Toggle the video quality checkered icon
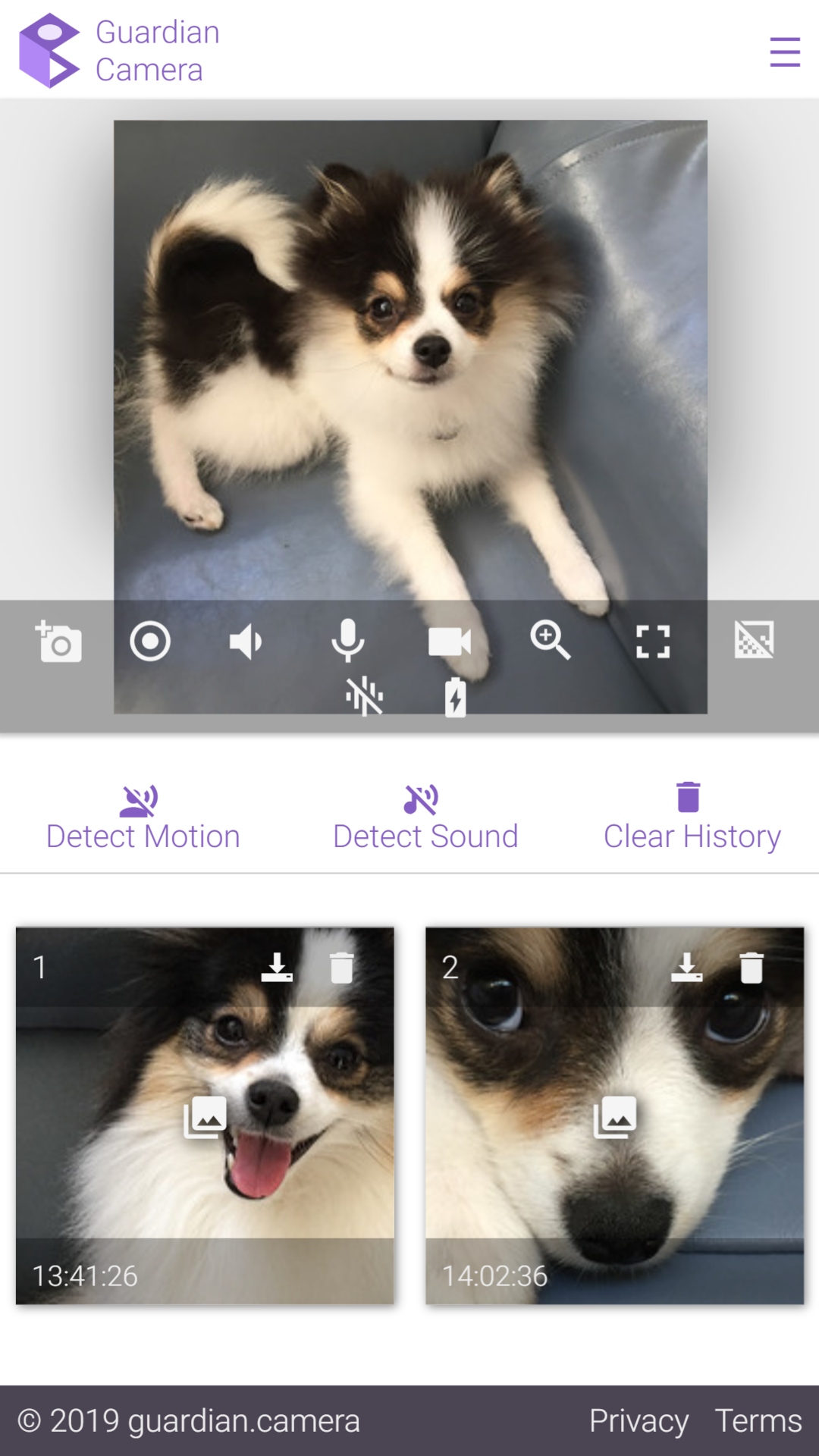 [x=755, y=641]
